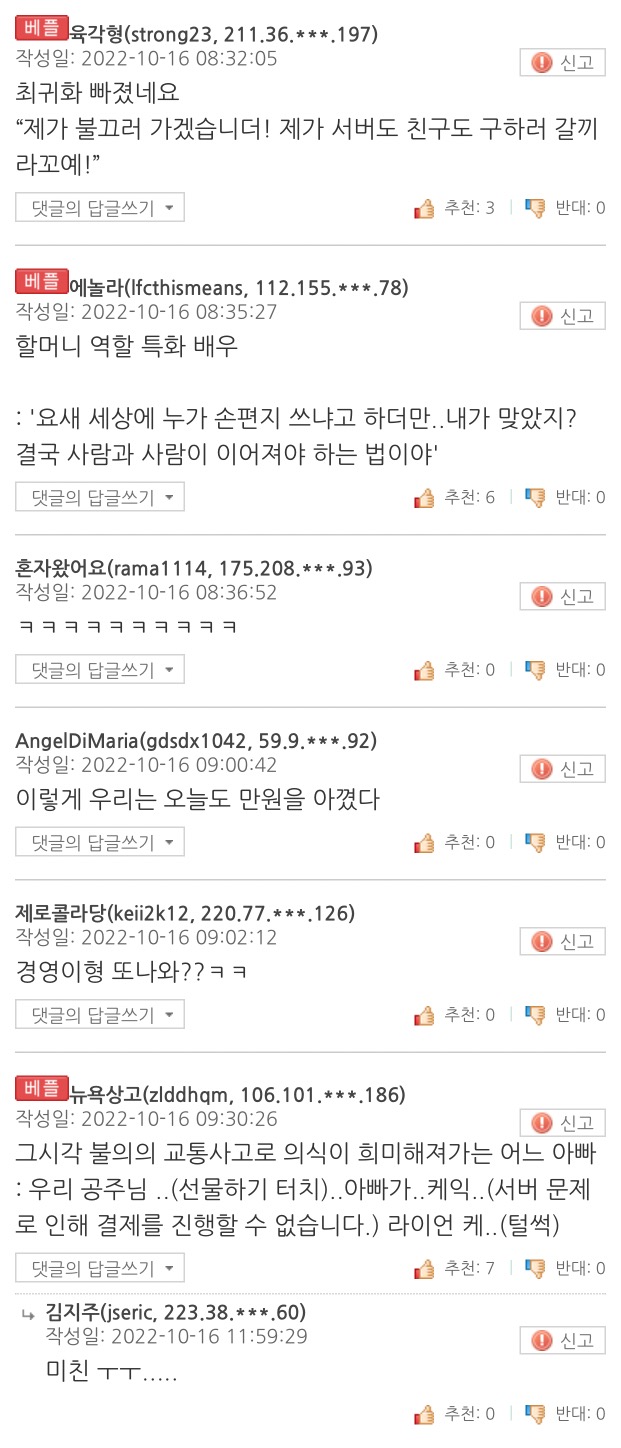Report 제로콜라당's comment
The height and width of the screenshot is (1448, 621).
(x=563, y=942)
